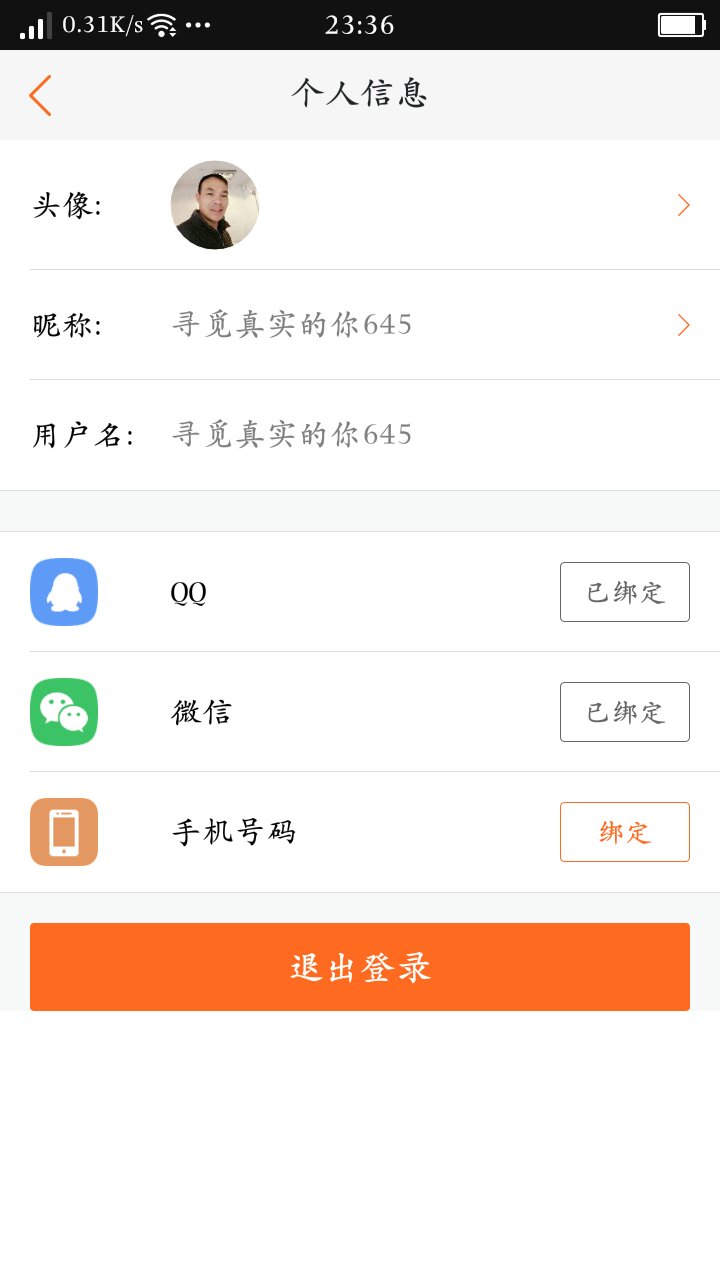Image resolution: width=720 pixels, height=1280 pixels.
Task: Click the green WeChat icon
Action: 64,712
